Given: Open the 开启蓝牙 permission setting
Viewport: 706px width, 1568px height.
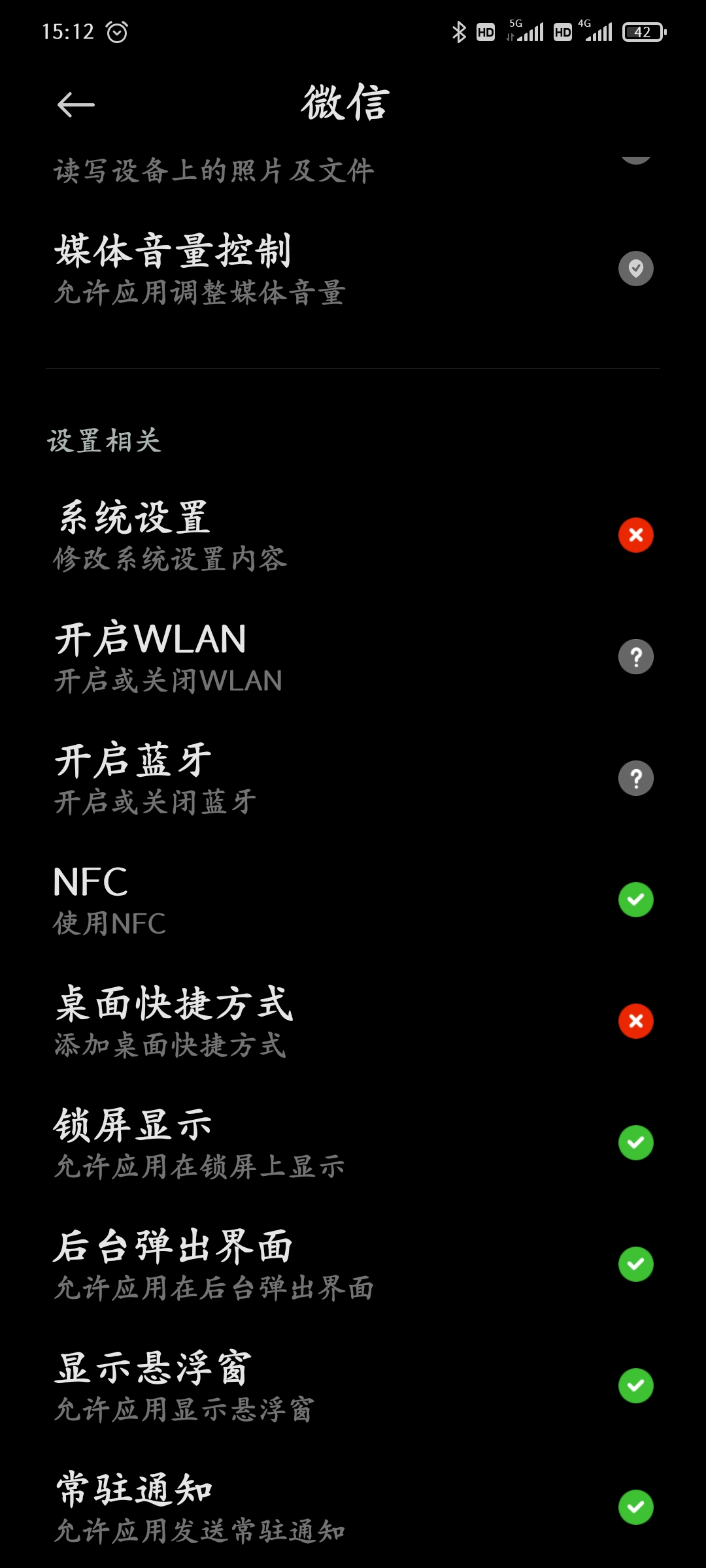Looking at the screenshot, I should [353, 778].
